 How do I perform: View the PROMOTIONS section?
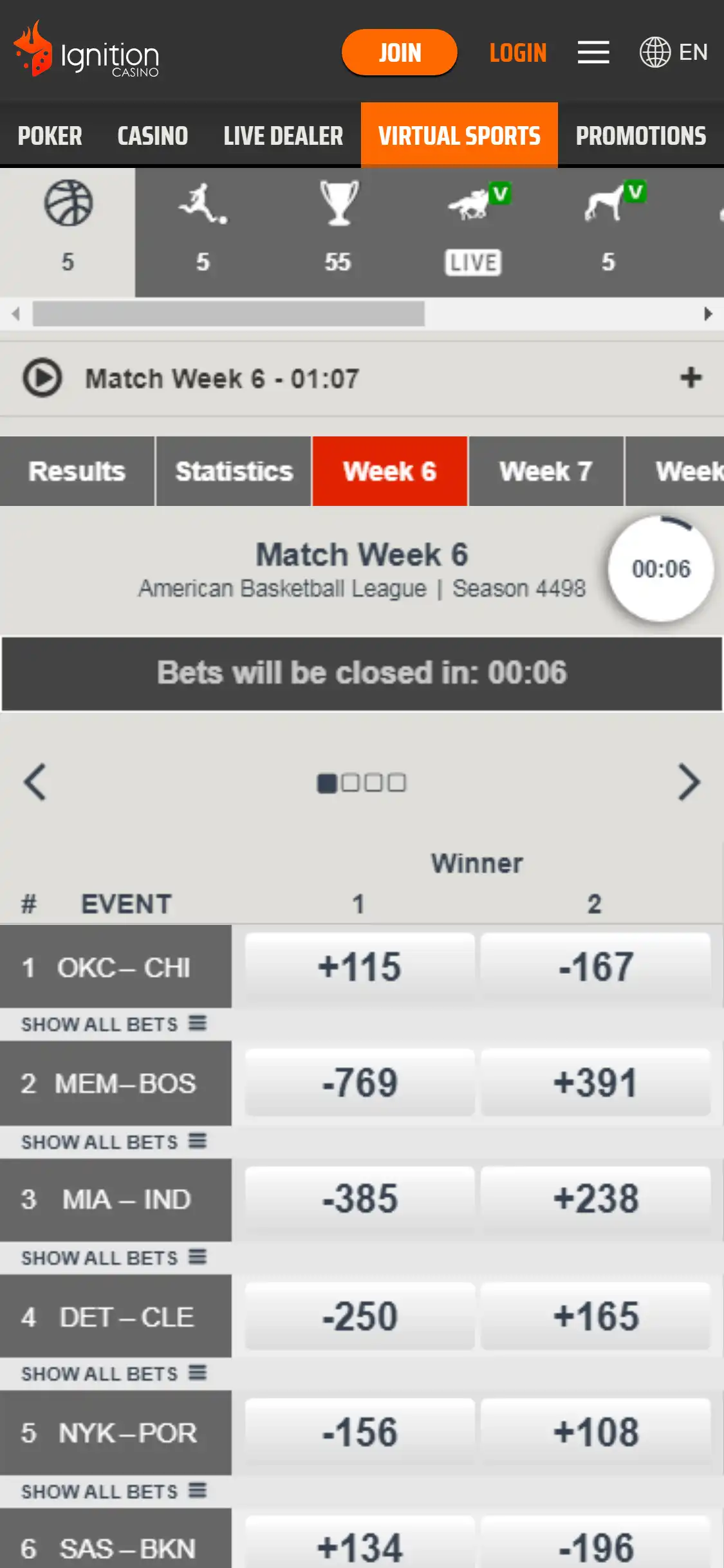tap(640, 136)
